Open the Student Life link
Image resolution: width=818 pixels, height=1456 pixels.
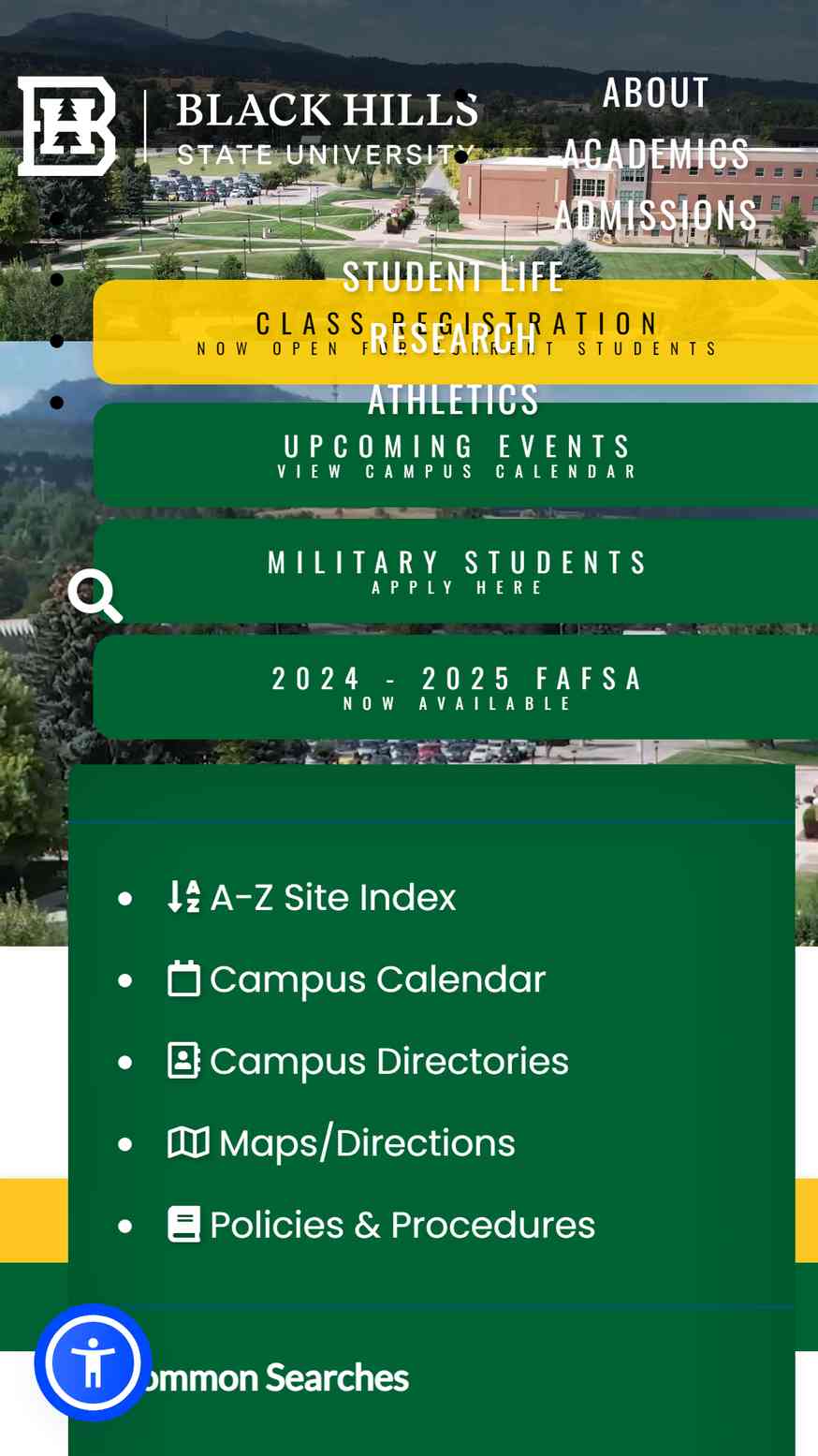454,276
